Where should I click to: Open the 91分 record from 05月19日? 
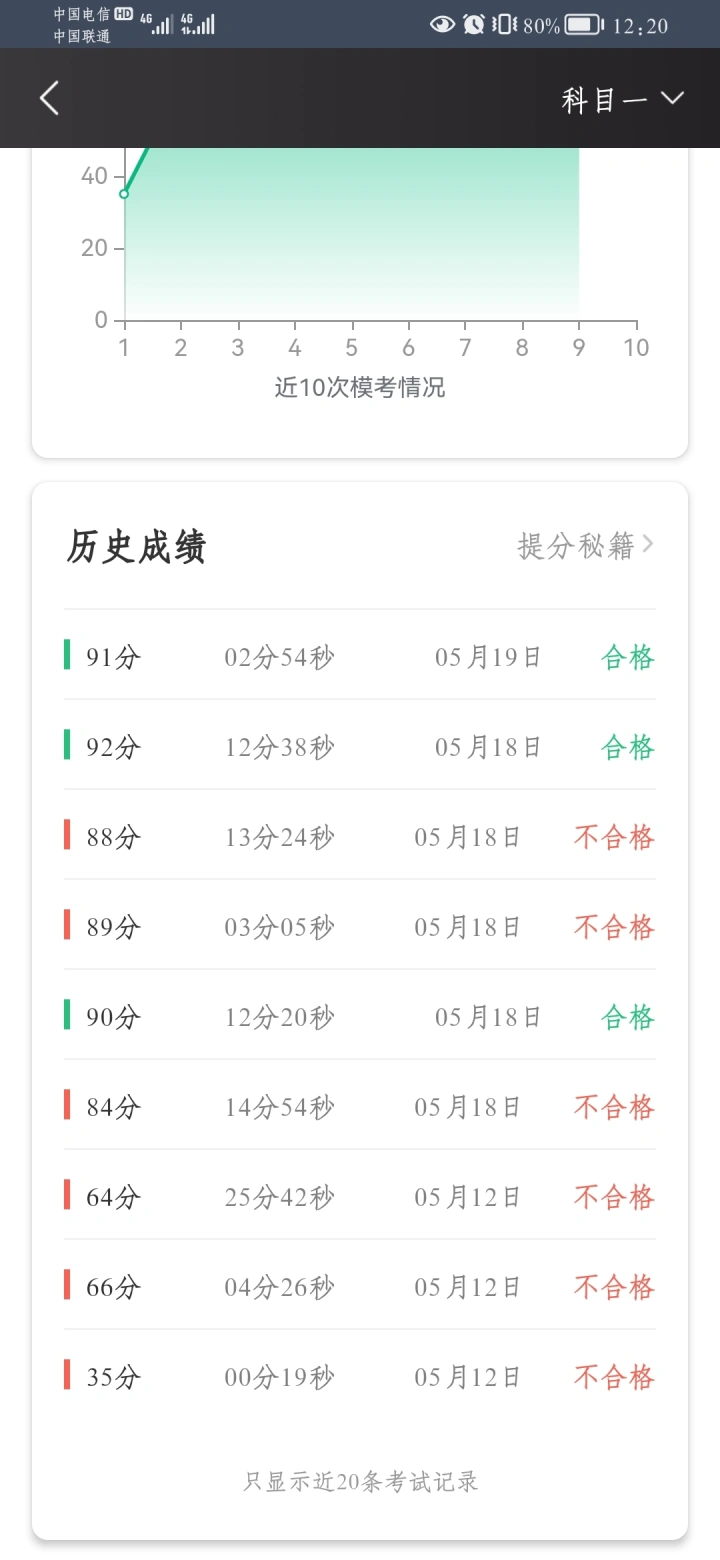(x=360, y=655)
